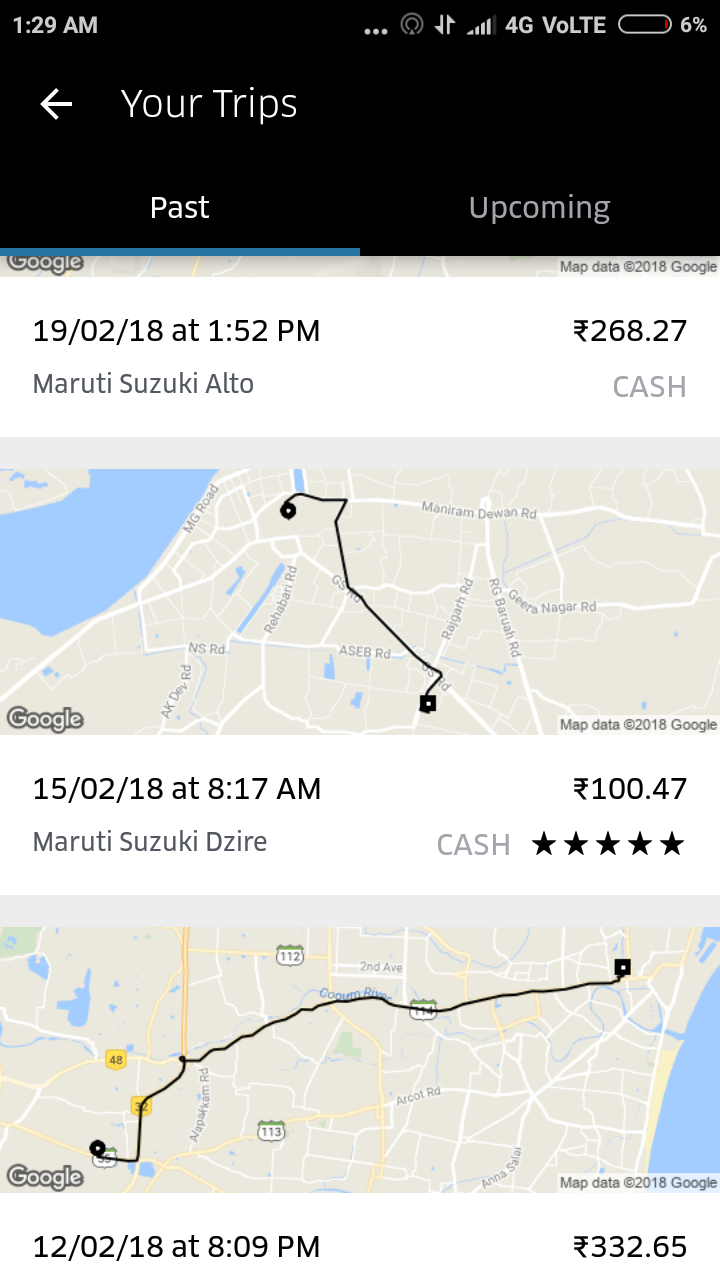Switch to the Upcoming tab
This screenshot has height=1280, width=720.
pos(539,208)
